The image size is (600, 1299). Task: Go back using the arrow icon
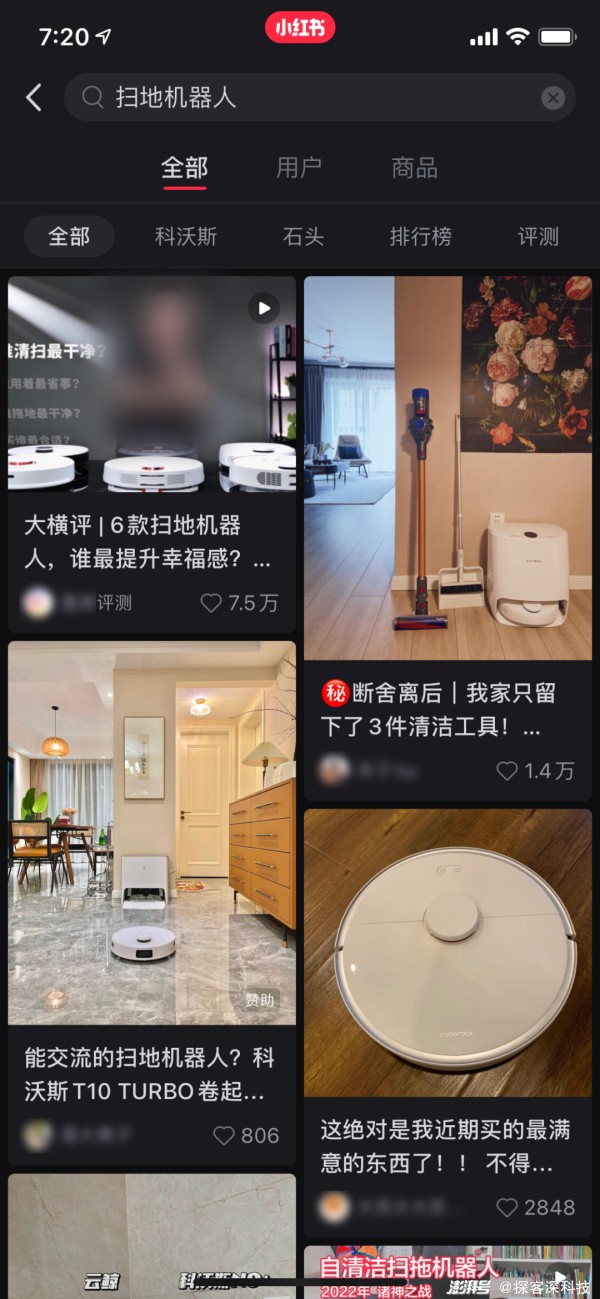(x=34, y=97)
